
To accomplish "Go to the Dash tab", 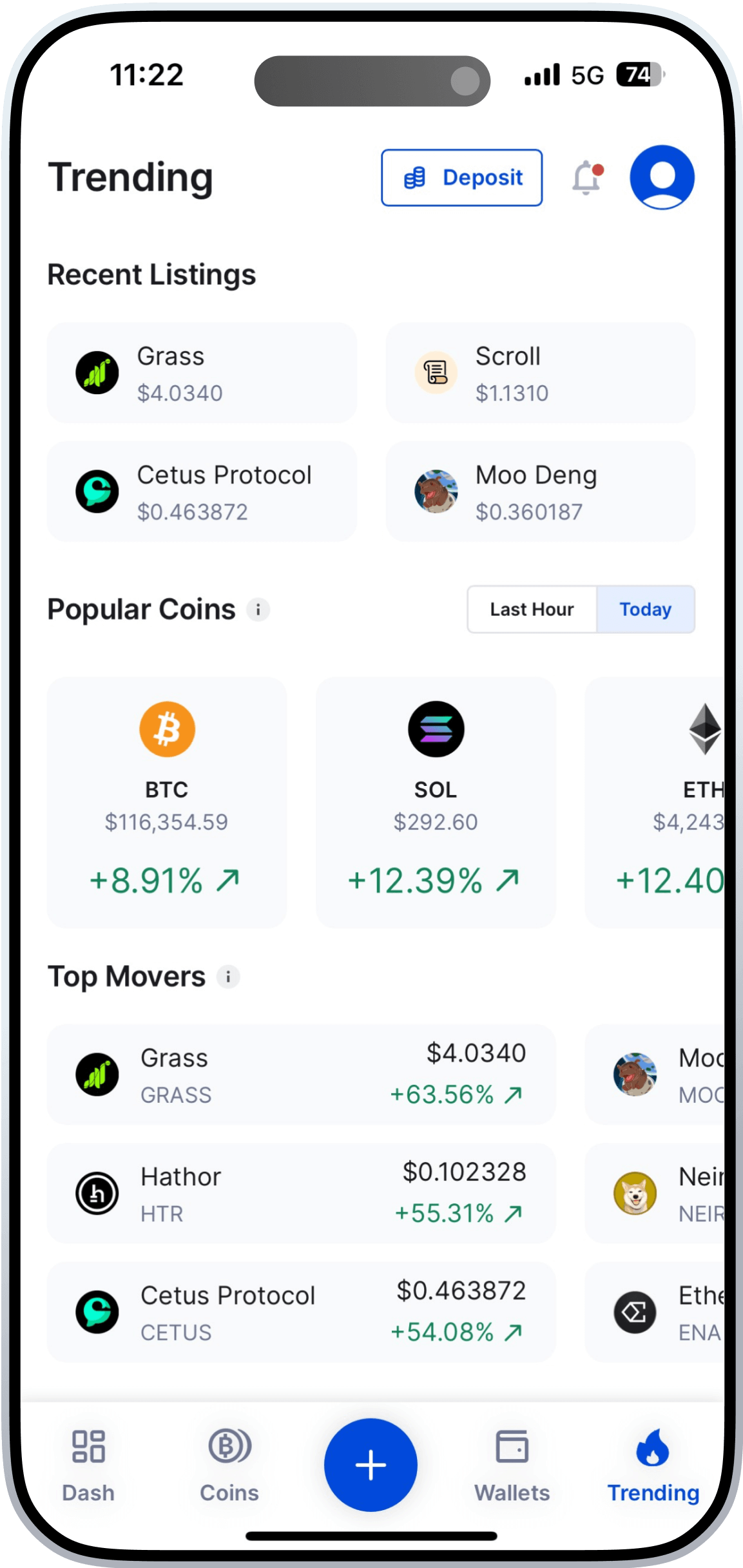I will pos(88,1464).
